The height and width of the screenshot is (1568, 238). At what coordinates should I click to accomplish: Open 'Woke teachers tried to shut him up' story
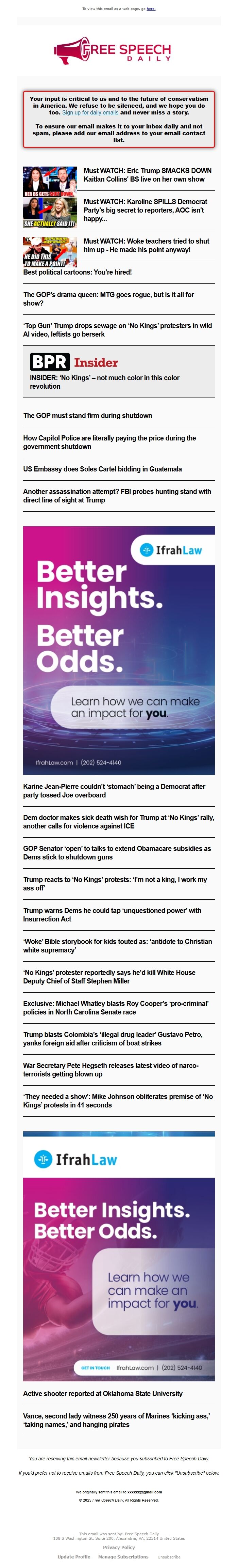[146, 245]
